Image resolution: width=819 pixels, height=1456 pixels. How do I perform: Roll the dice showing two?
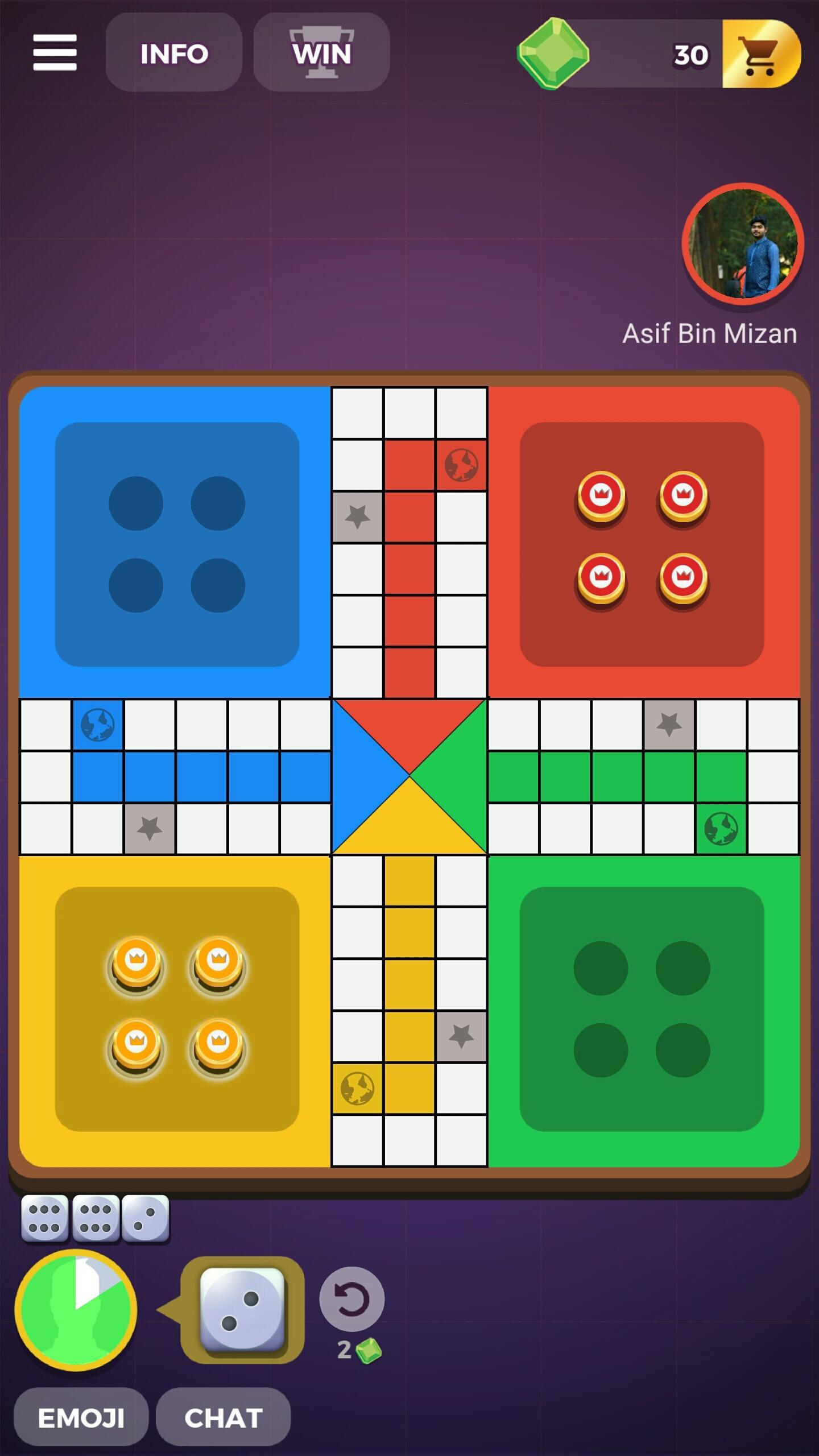pyautogui.click(x=243, y=1309)
